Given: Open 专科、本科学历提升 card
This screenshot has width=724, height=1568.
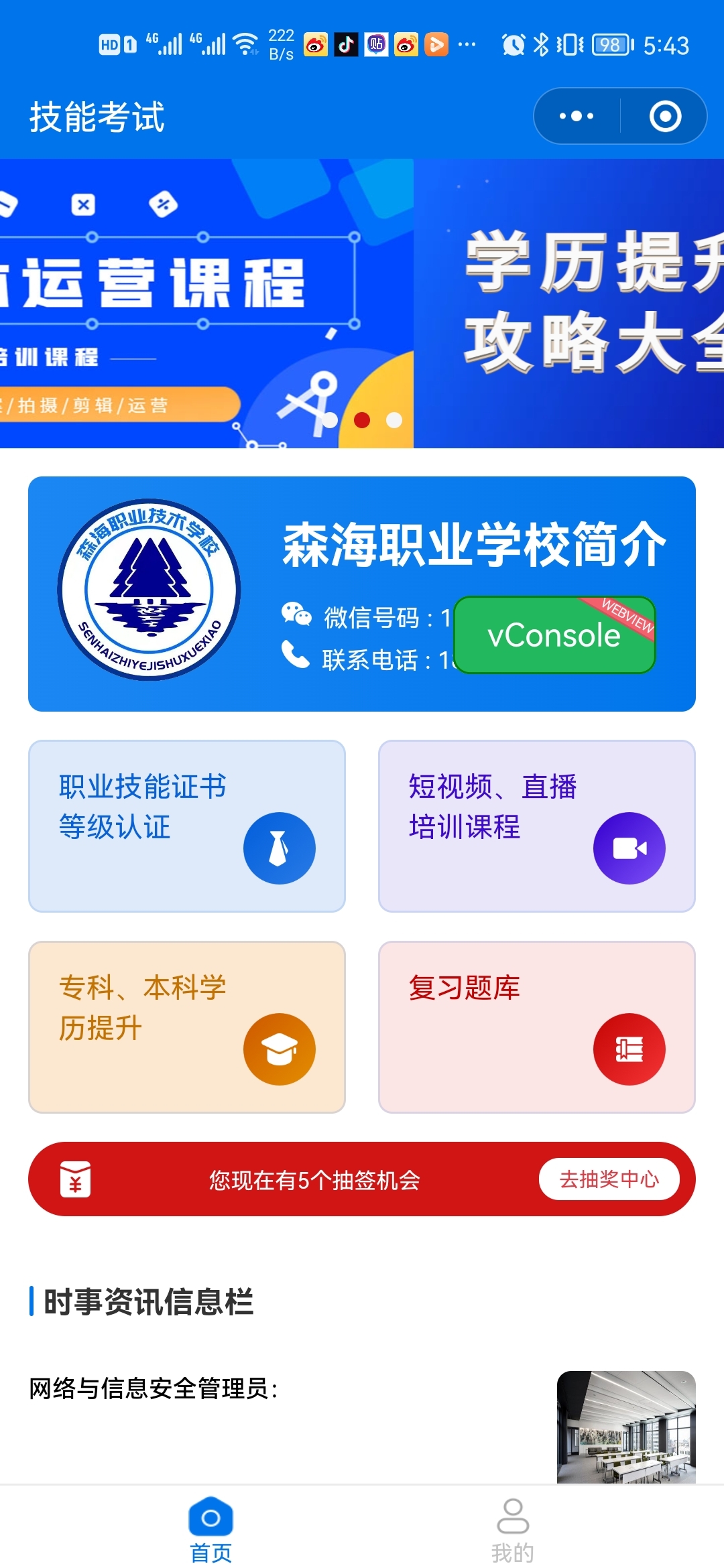Looking at the screenshot, I should pos(186,1027).
